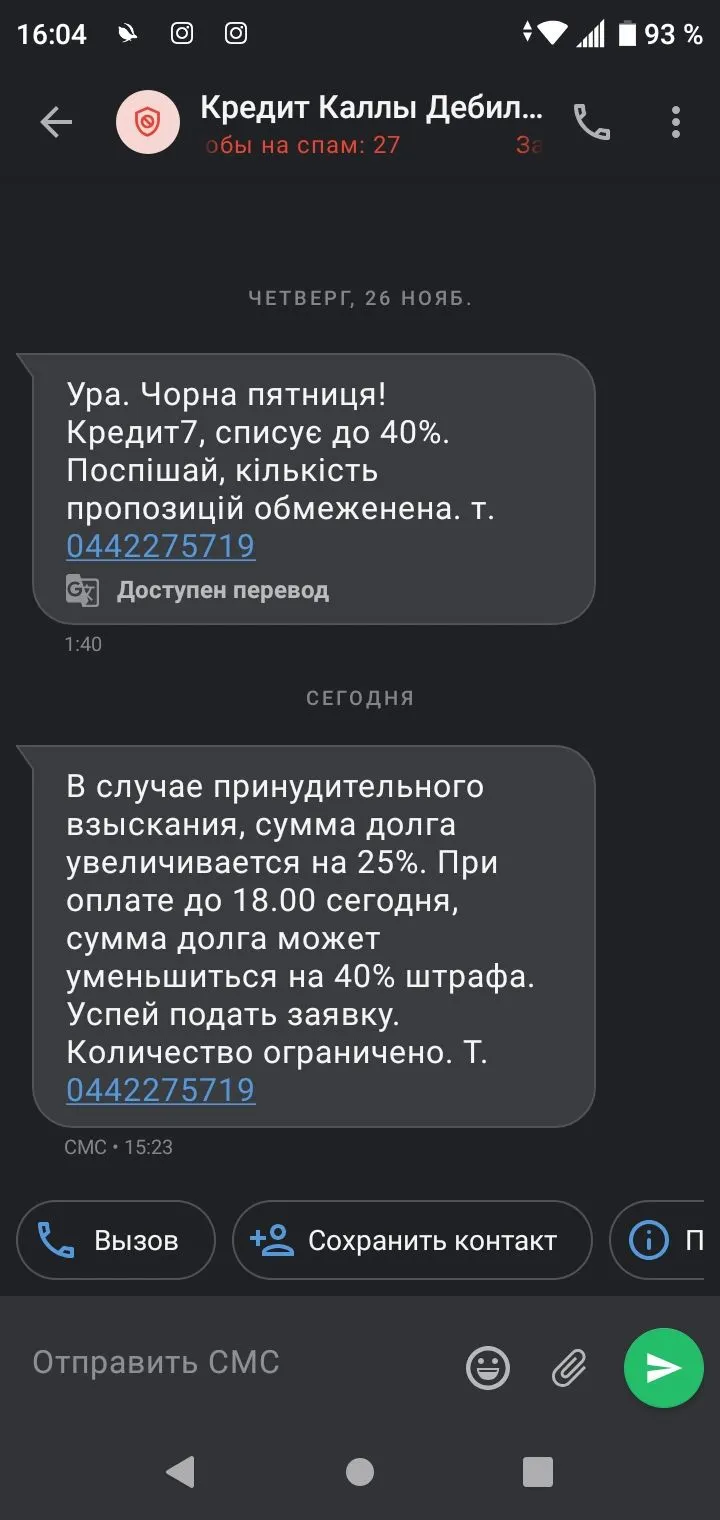Call the sender via the phone icon
The width and height of the screenshot is (720, 1520).
pyautogui.click(x=591, y=122)
